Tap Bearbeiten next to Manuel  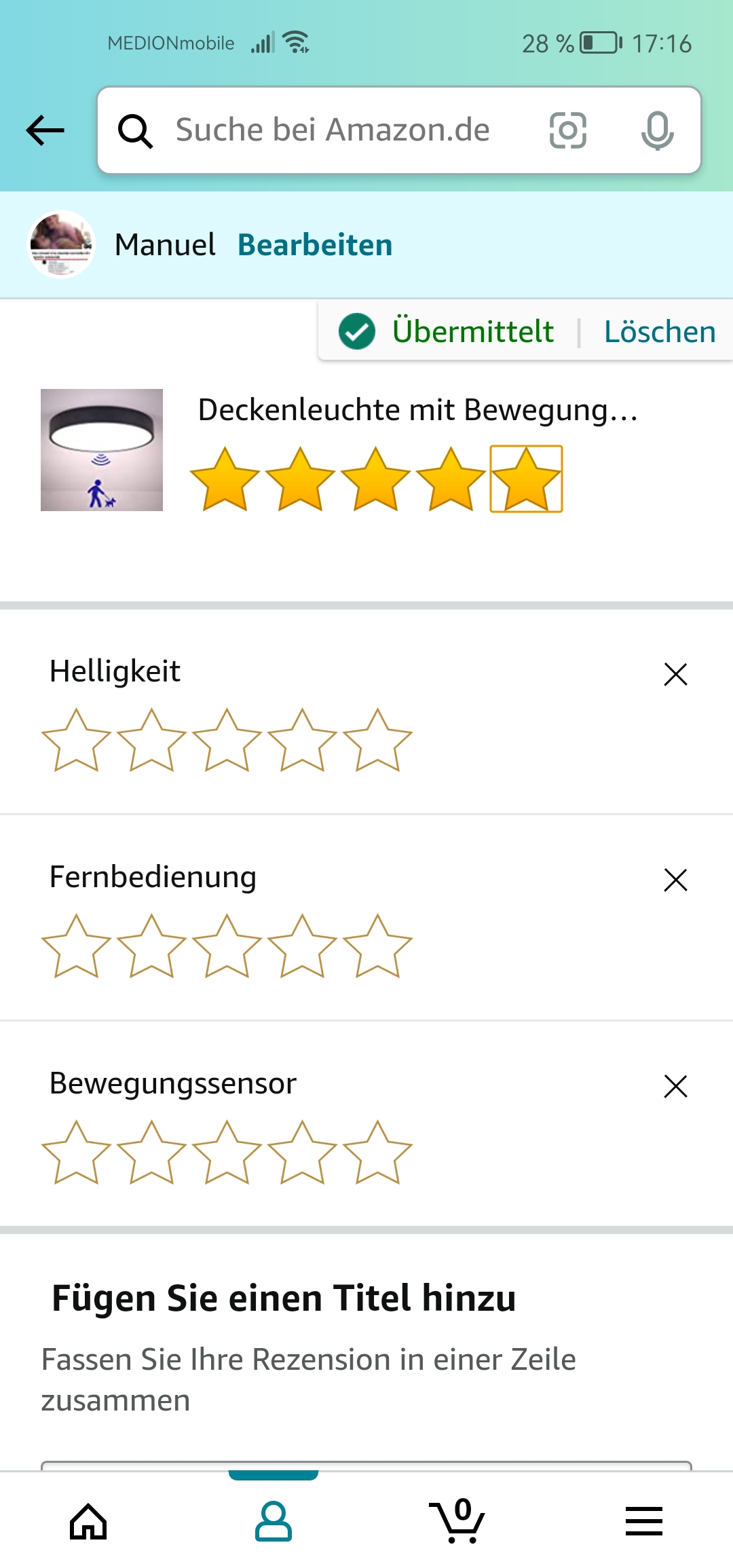pos(315,245)
